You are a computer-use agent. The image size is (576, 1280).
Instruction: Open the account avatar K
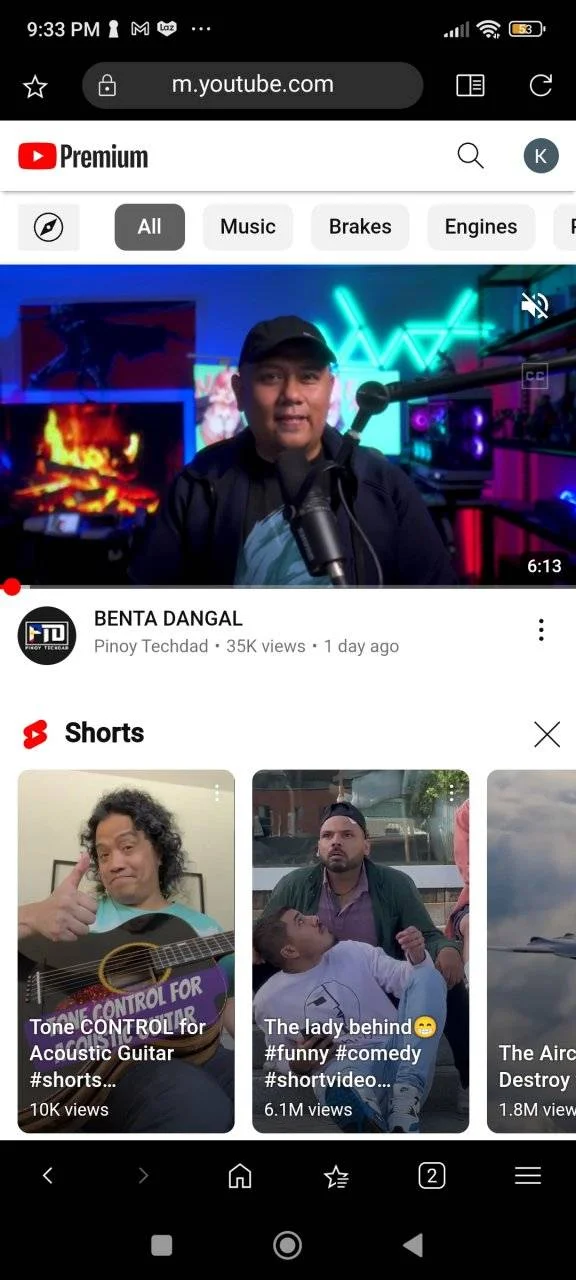[541, 156]
